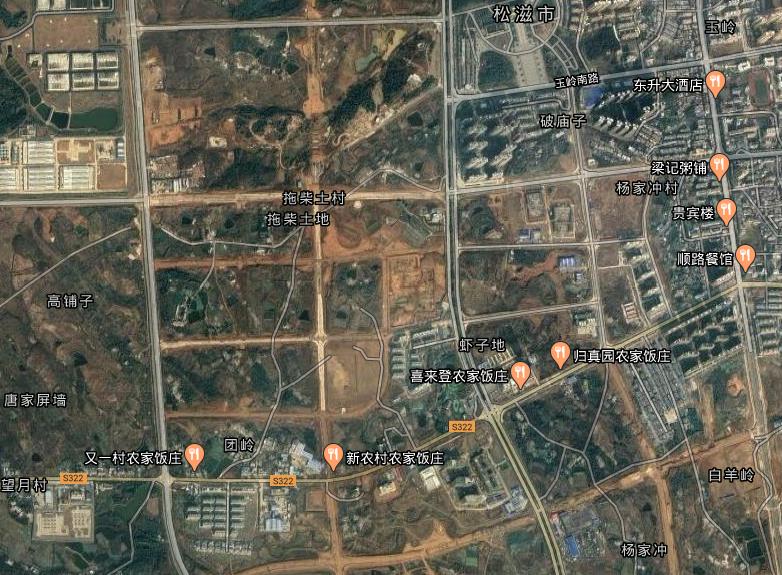
Task: Tap the 又一村农家饭庄 restaurant pin
Action: [x=194, y=456]
